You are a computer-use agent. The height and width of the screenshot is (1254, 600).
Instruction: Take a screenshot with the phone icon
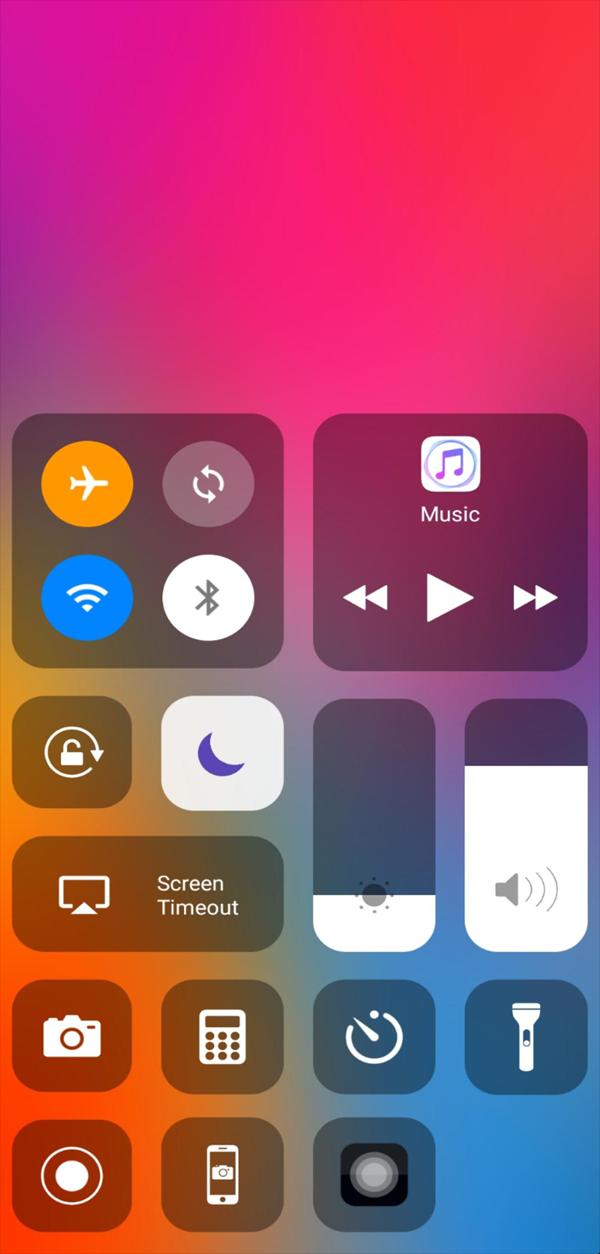pyautogui.click(x=222, y=1175)
